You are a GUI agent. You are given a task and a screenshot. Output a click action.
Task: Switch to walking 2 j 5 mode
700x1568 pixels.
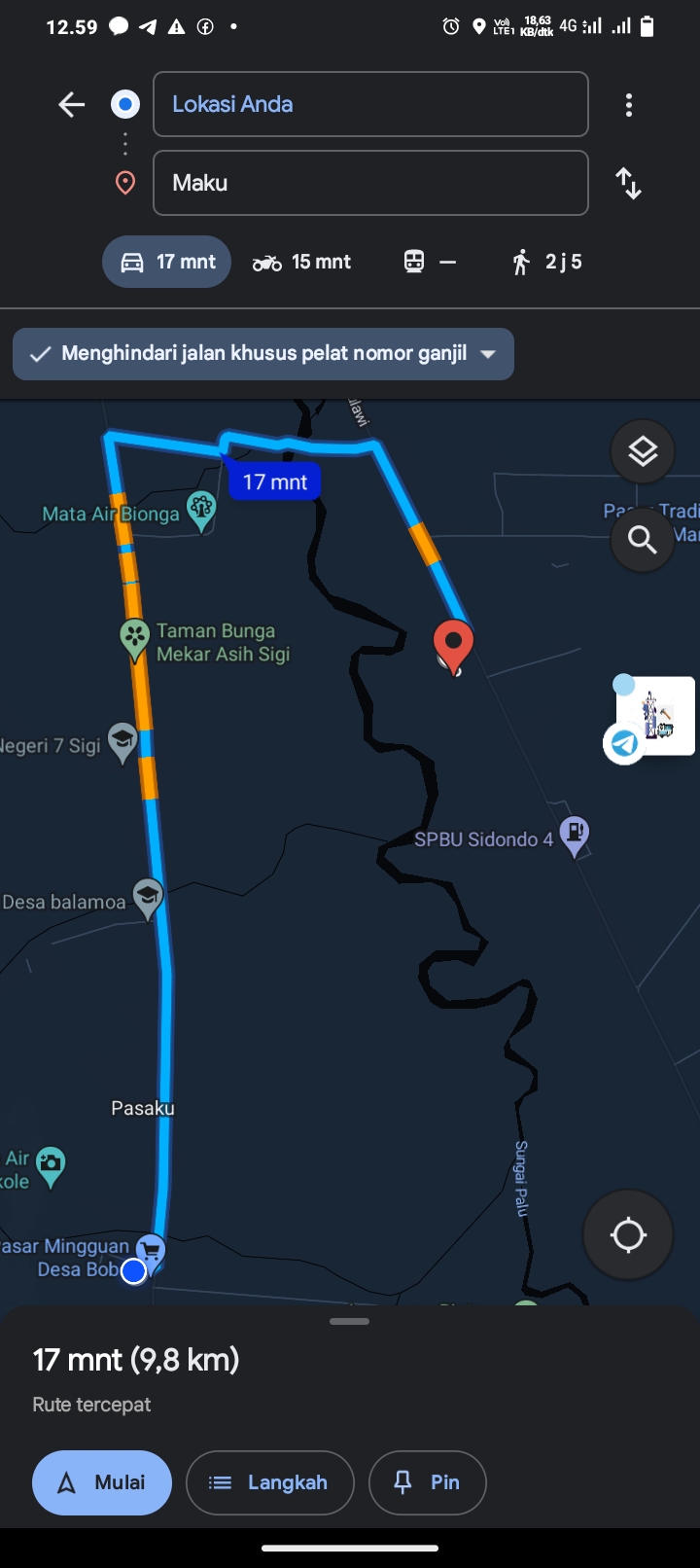coord(546,262)
